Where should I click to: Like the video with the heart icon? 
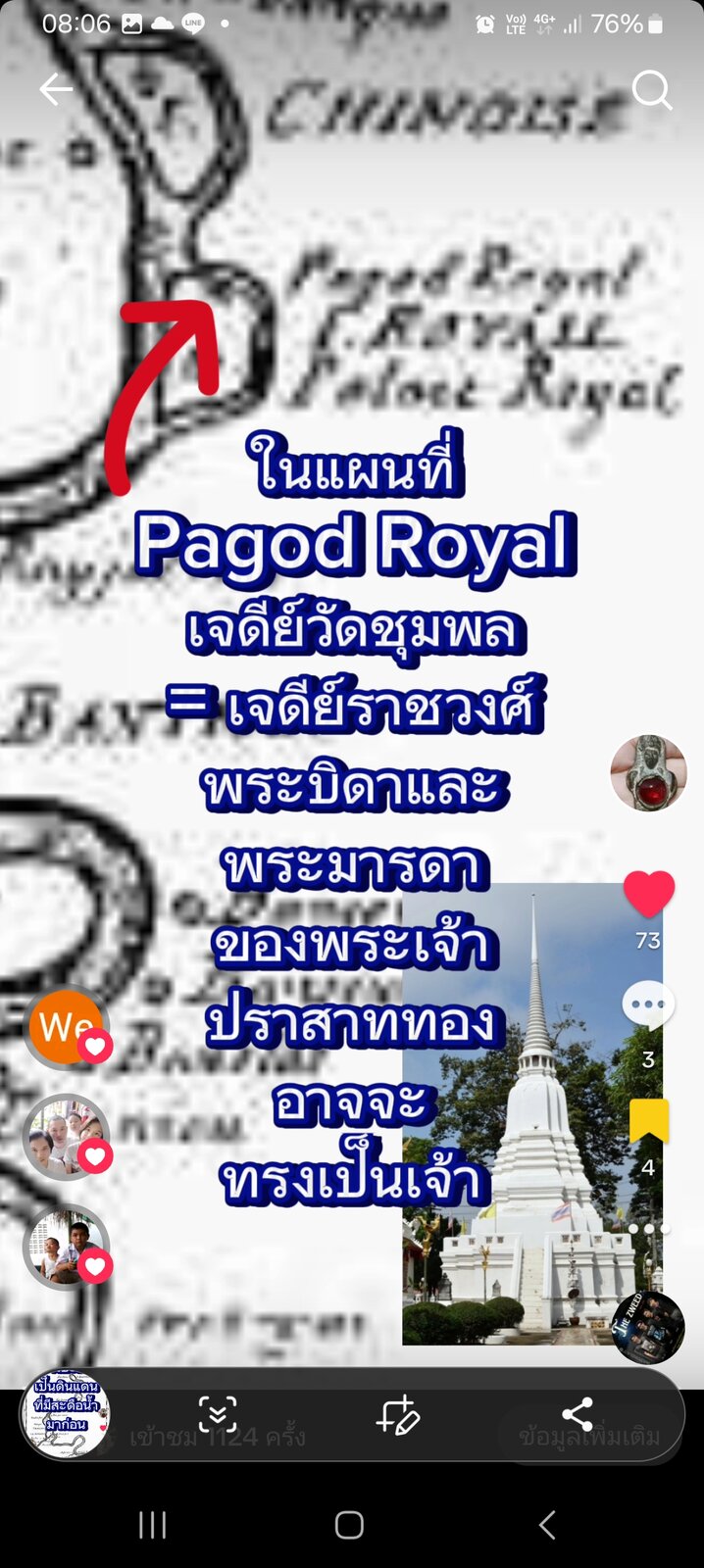click(649, 894)
